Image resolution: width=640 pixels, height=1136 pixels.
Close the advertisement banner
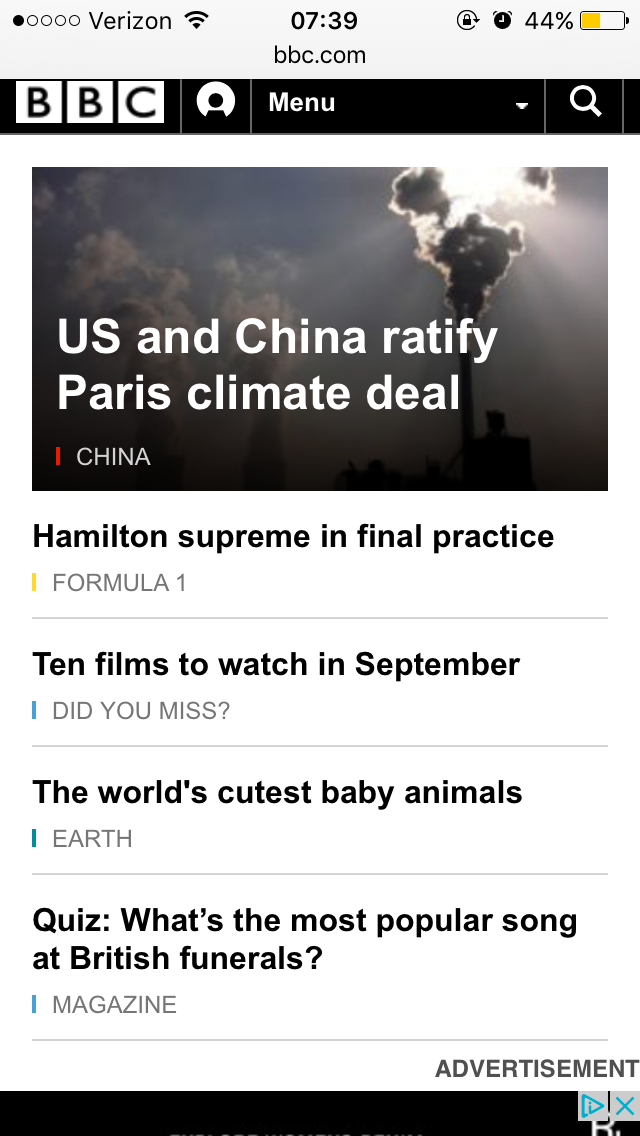point(625,1105)
